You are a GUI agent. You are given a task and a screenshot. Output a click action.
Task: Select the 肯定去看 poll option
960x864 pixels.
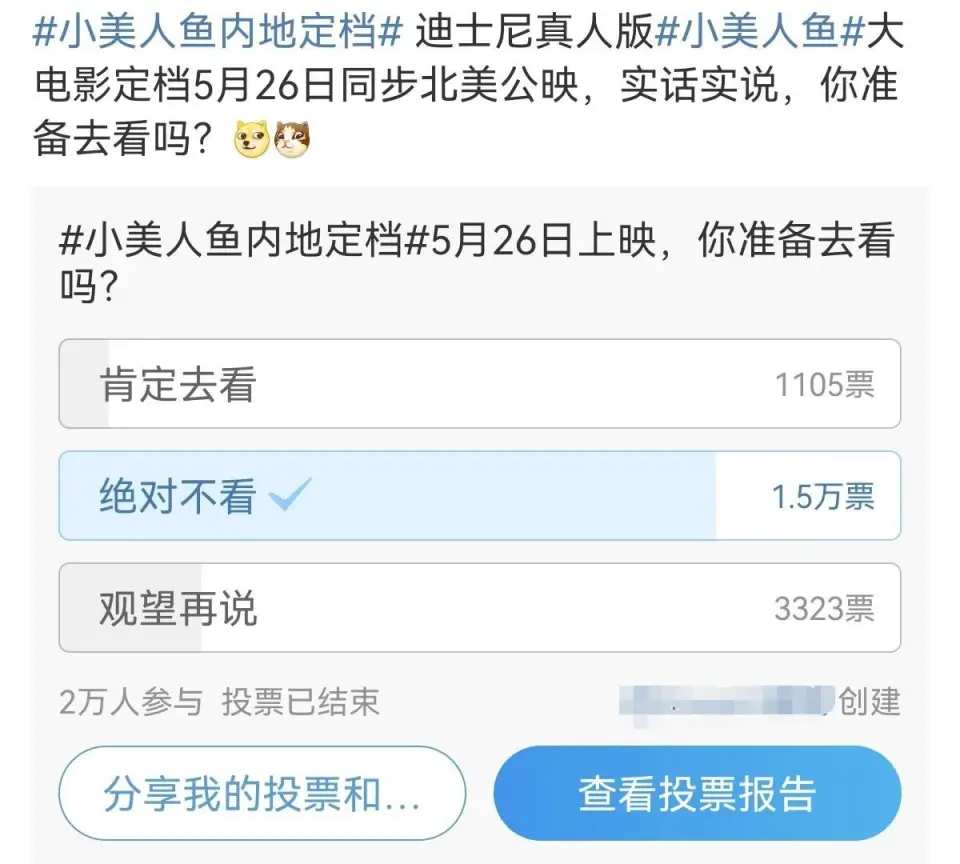click(x=479, y=384)
